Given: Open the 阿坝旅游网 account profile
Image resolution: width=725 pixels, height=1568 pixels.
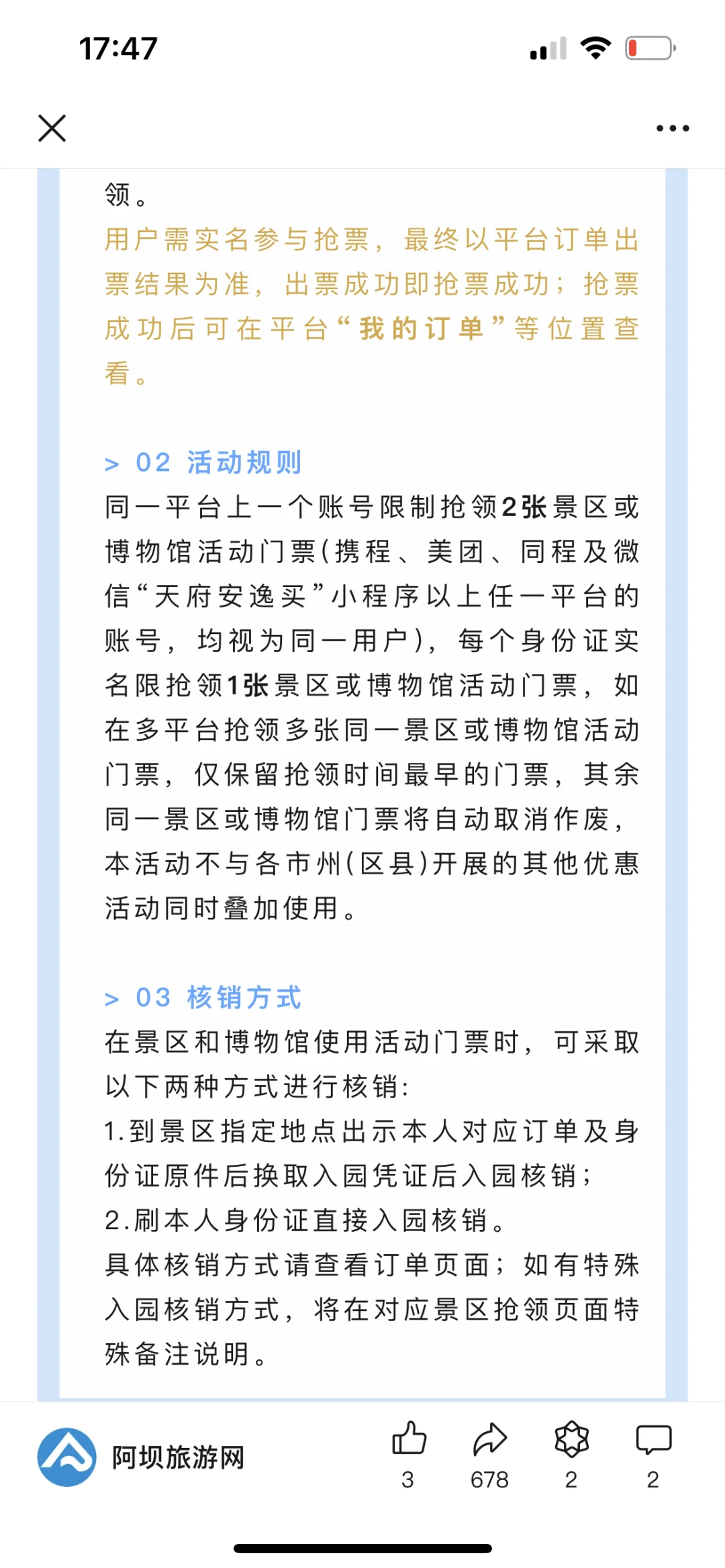Looking at the screenshot, I should (x=141, y=1457).
